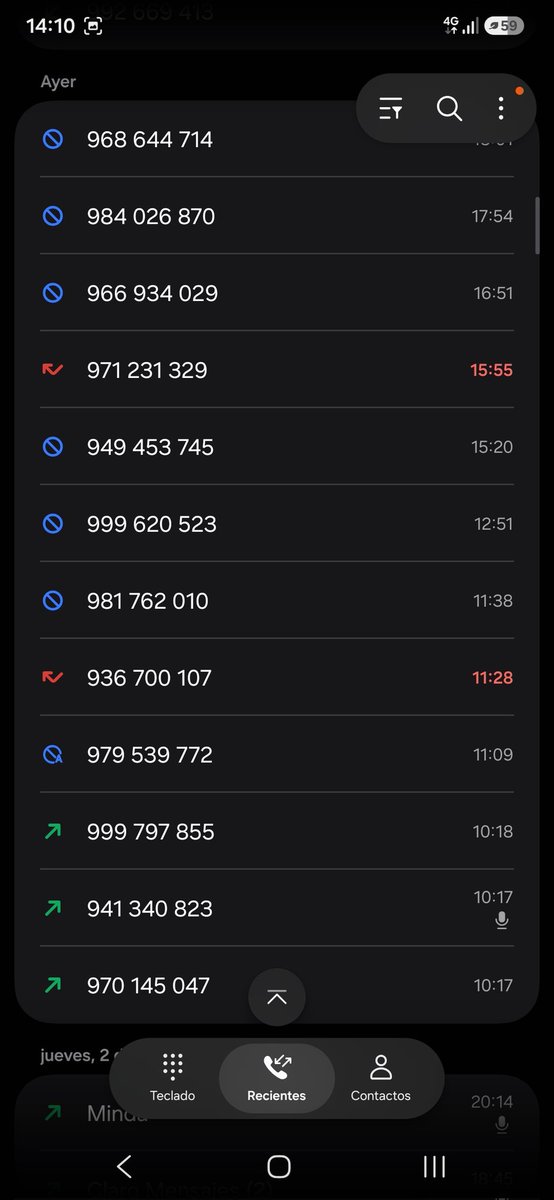Open recorded call to 941 340 823
554x1200 pixels.
point(277,909)
